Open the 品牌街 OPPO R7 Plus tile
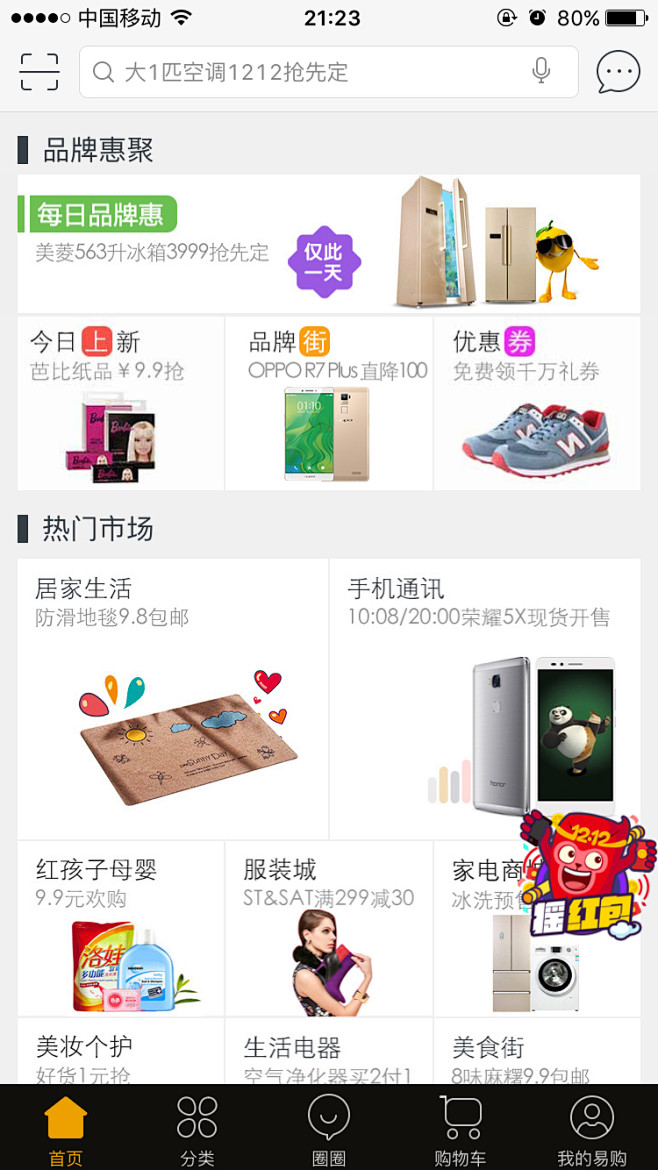The image size is (658, 1170). coord(329,404)
